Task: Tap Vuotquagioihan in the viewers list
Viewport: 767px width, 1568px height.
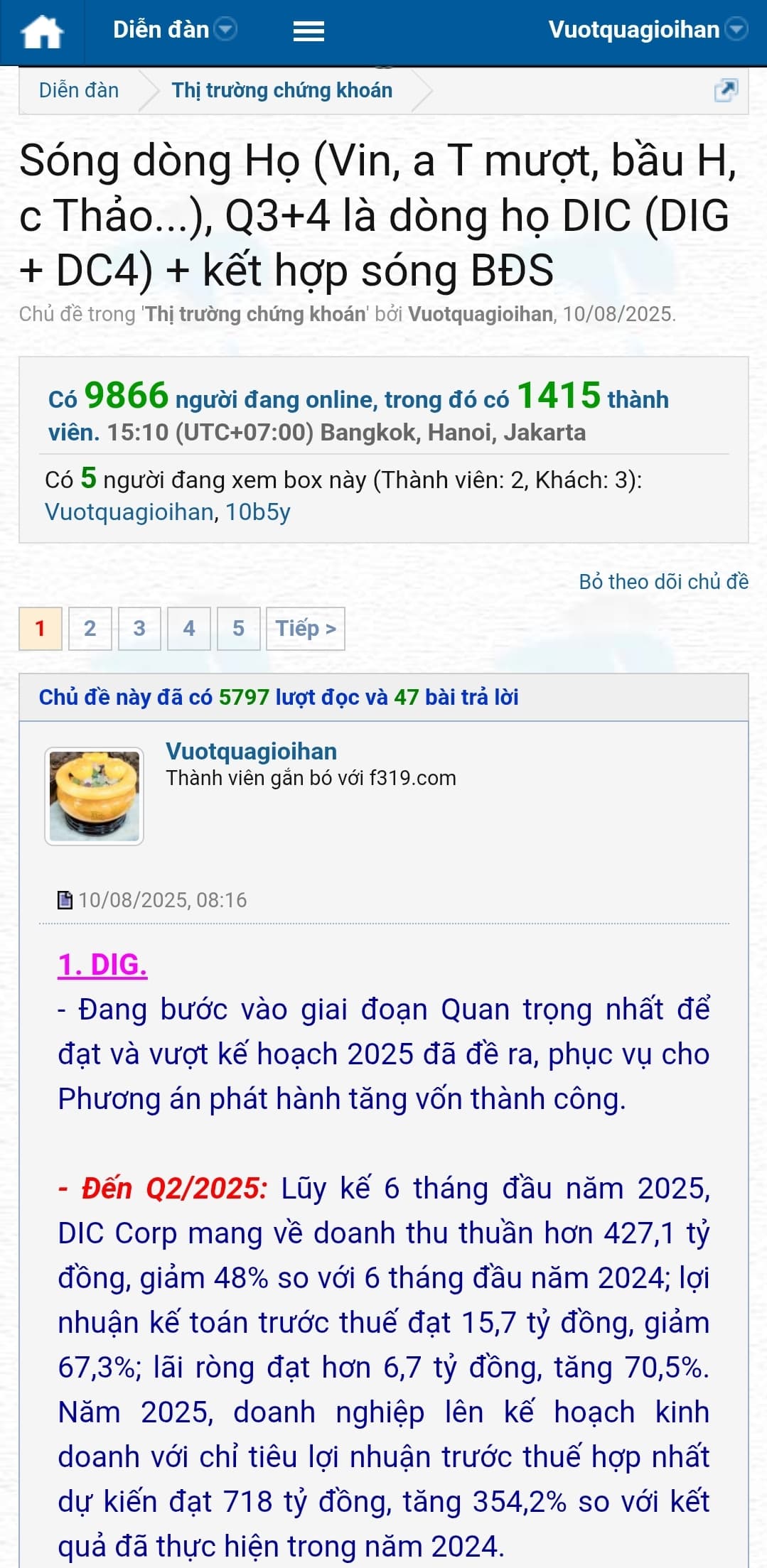Action: pos(129,512)
